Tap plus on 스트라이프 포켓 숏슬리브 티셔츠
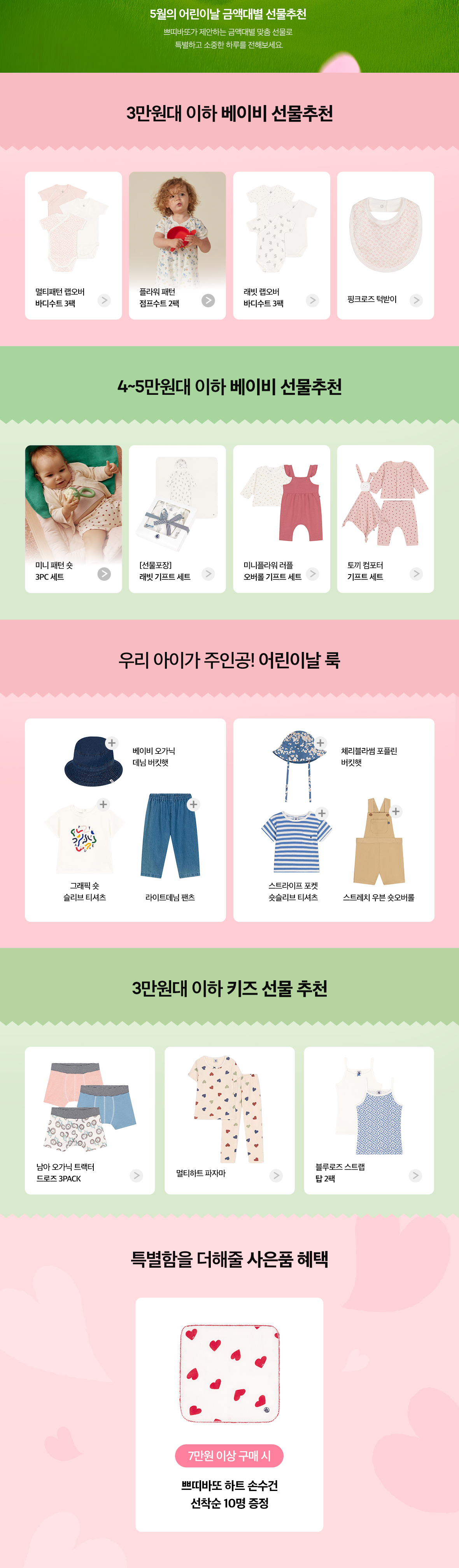 click(322, 813)
